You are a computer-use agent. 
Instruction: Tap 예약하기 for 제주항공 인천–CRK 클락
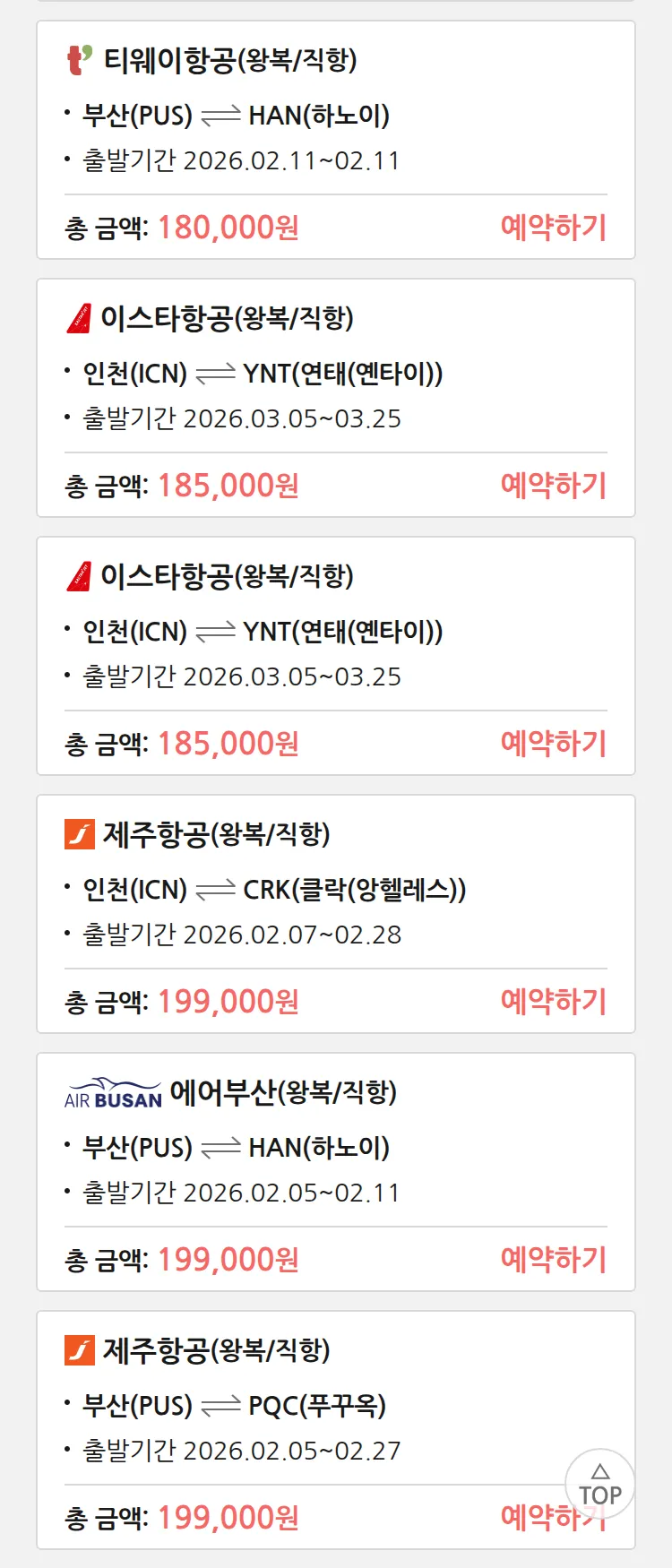(x=553, y=1002)
